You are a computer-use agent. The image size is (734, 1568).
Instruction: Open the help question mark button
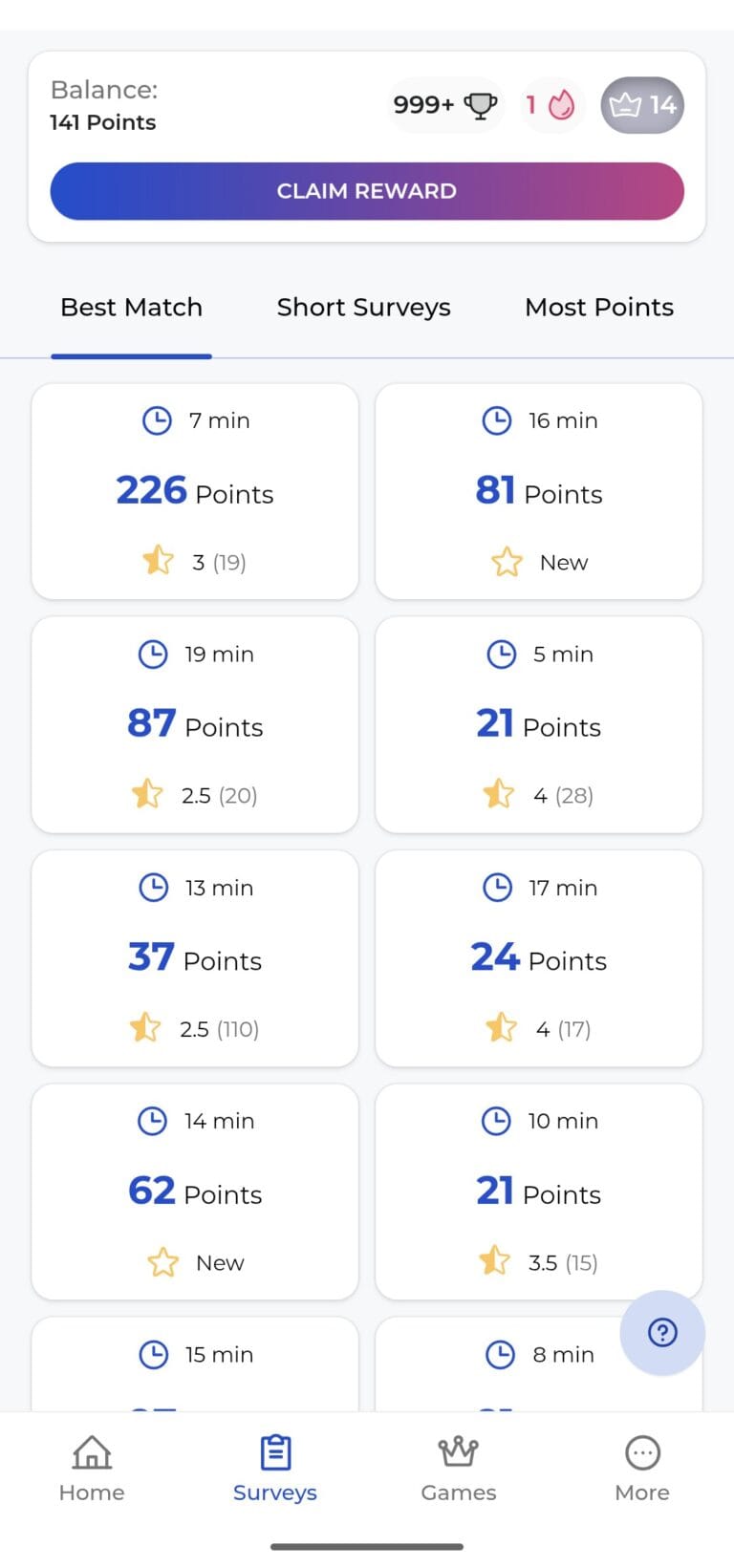coord(662,1332)
